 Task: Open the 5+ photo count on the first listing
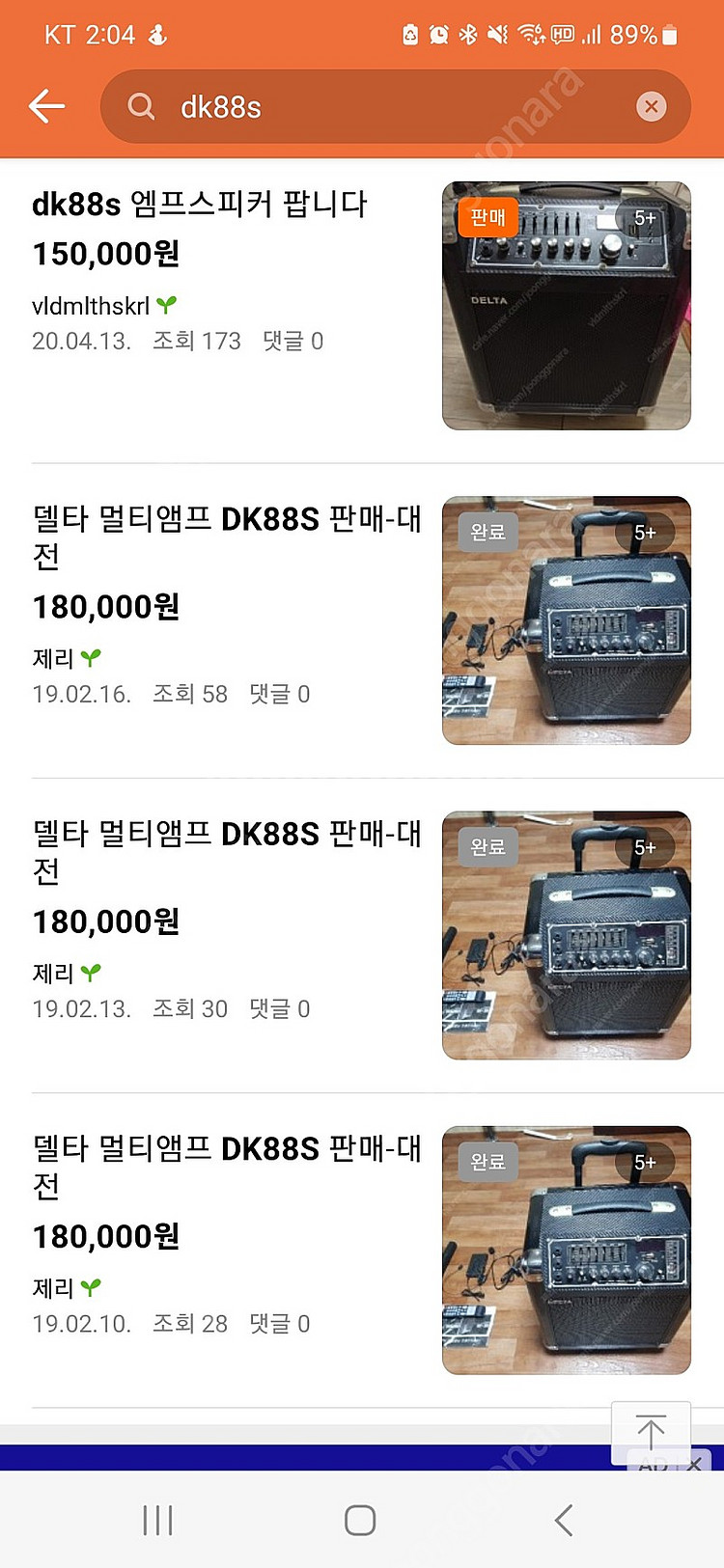646,218
